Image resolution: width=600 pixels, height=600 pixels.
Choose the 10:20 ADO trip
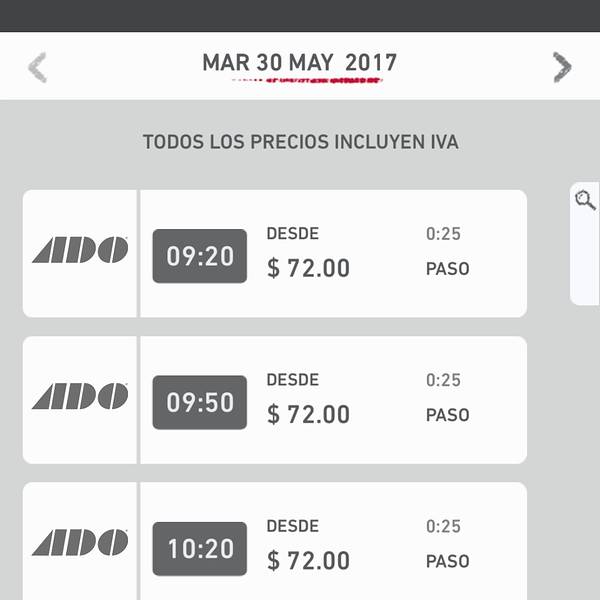[199, 548]
